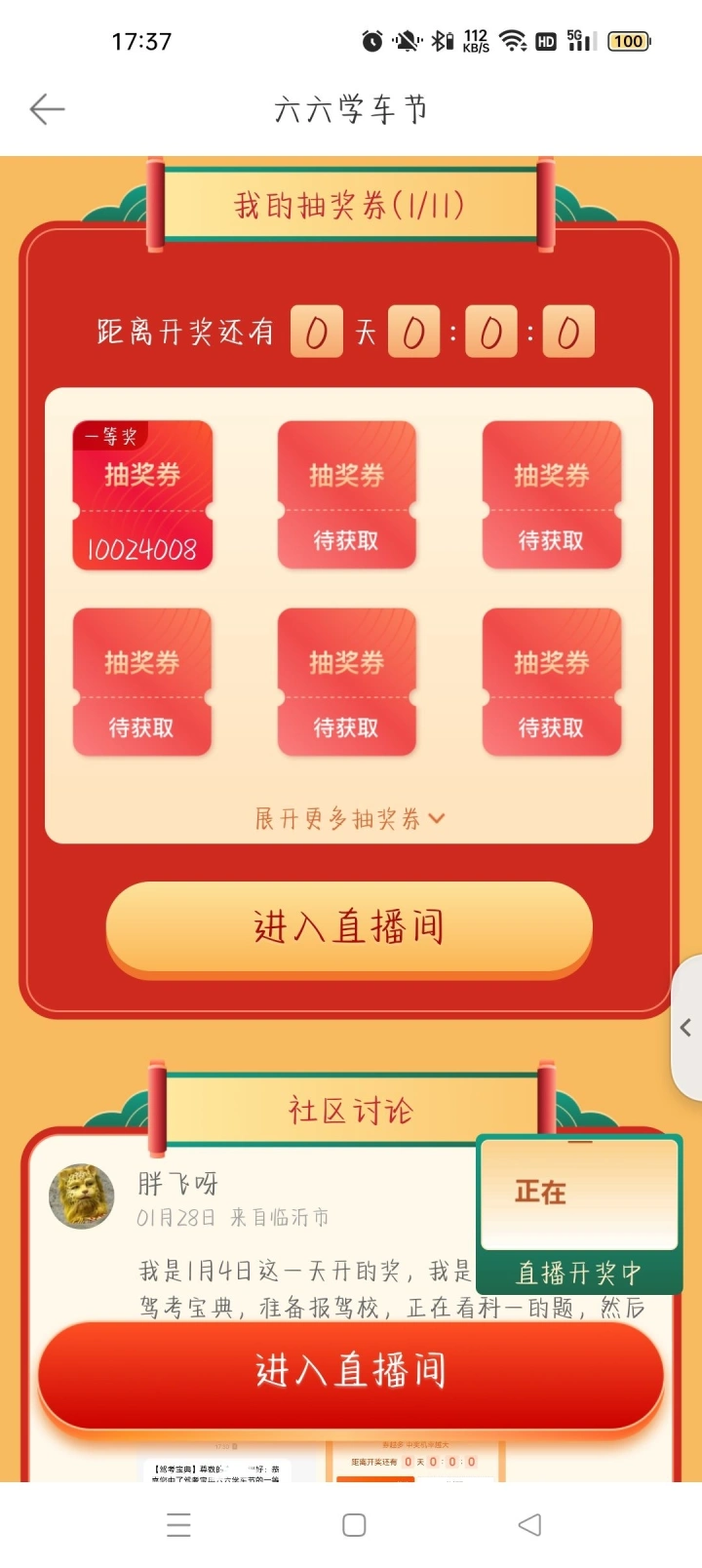Open the side drawer handle arrow

click(x=686, y=1027)
